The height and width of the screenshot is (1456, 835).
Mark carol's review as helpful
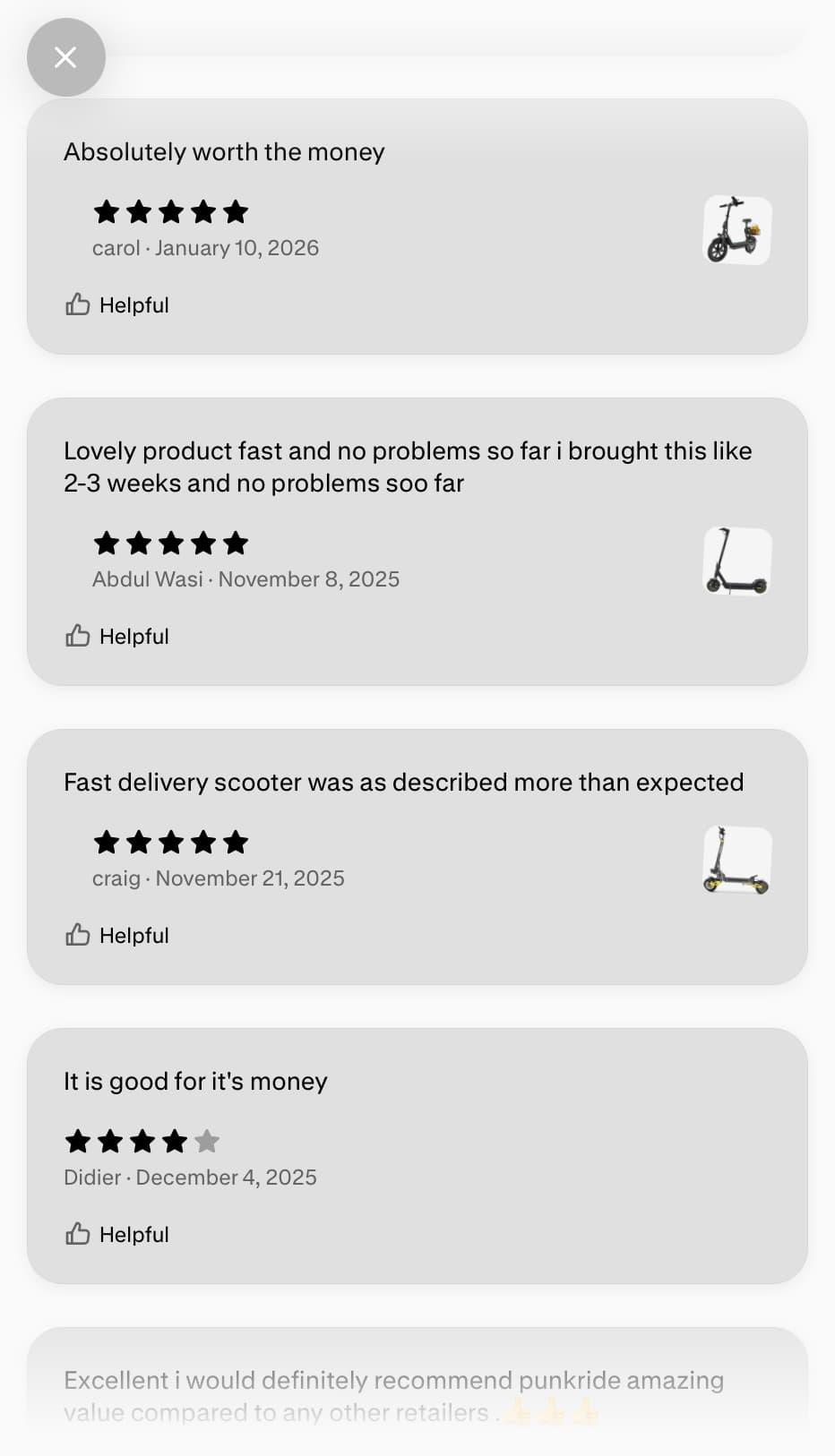(x=117, y=305)
